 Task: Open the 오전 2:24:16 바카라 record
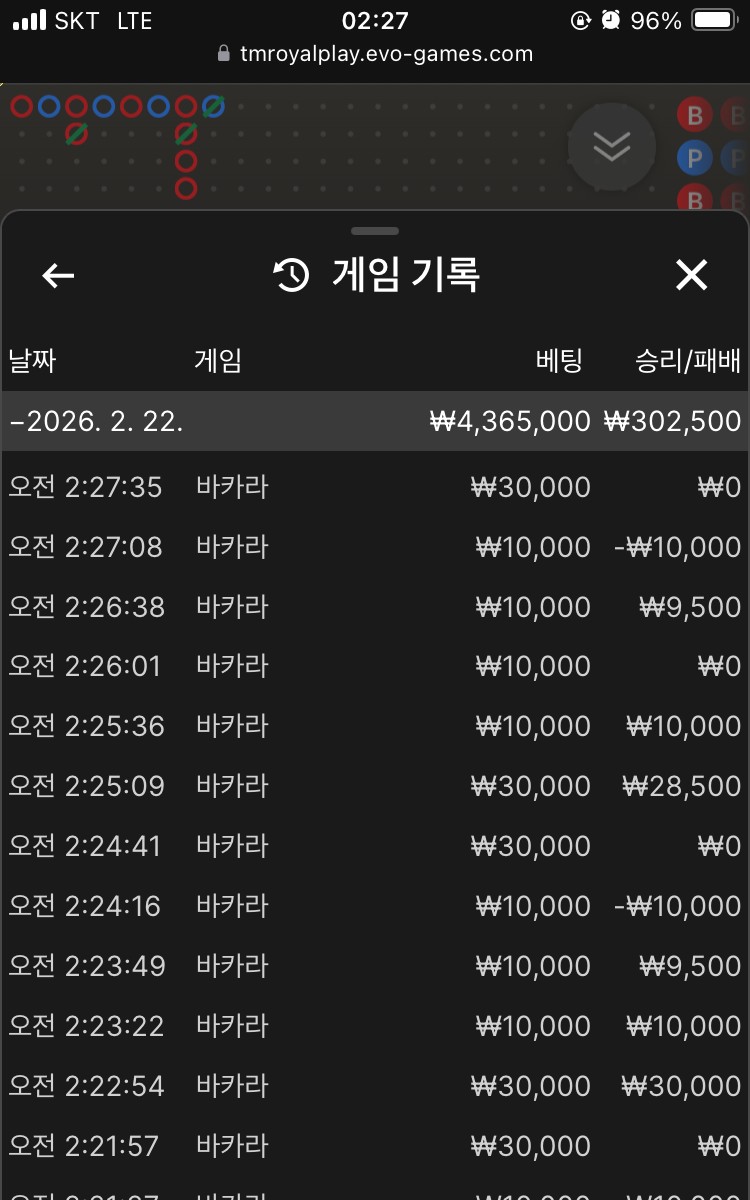[375, 906]
